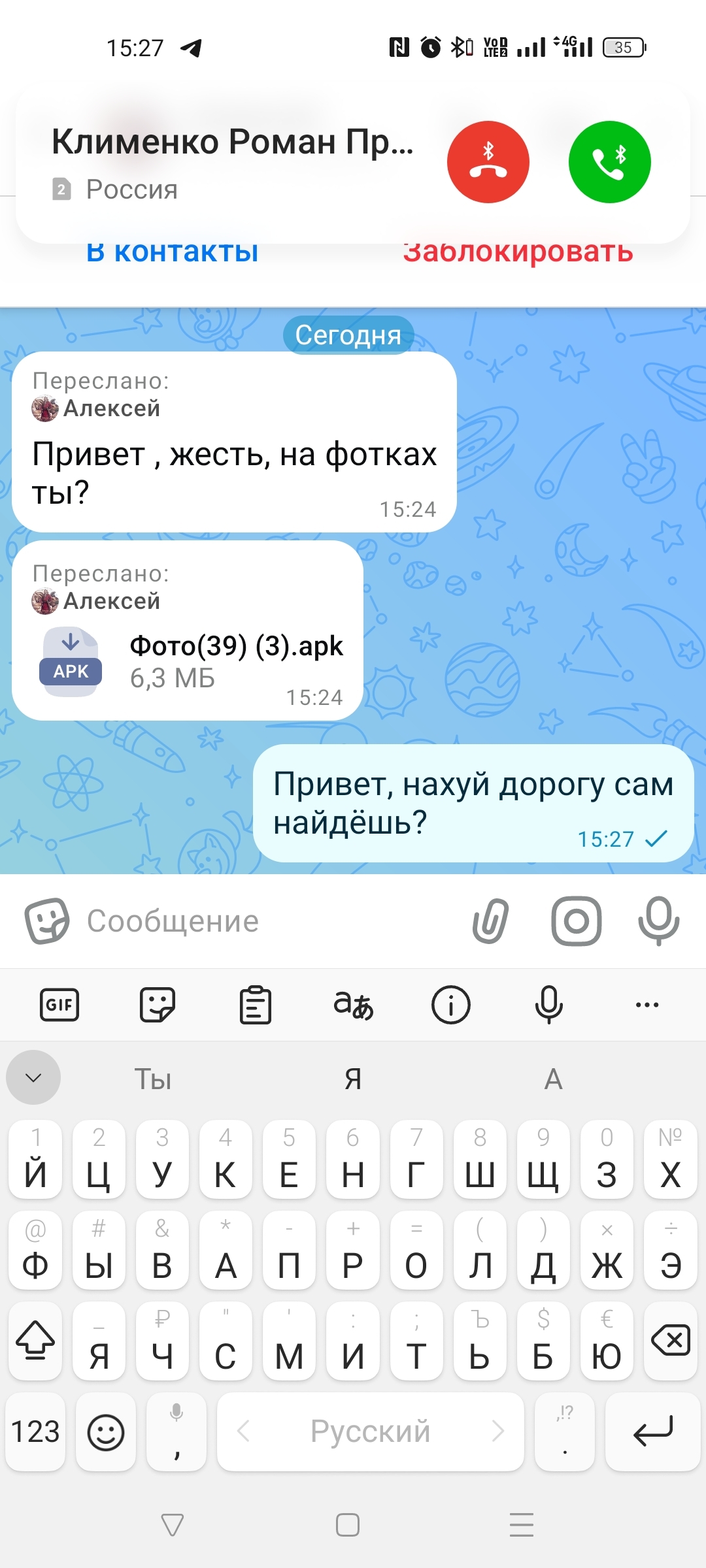Open more keyboard toolbar options
This screenshot has height=1568, width=706.
(x=647, y=1005)
